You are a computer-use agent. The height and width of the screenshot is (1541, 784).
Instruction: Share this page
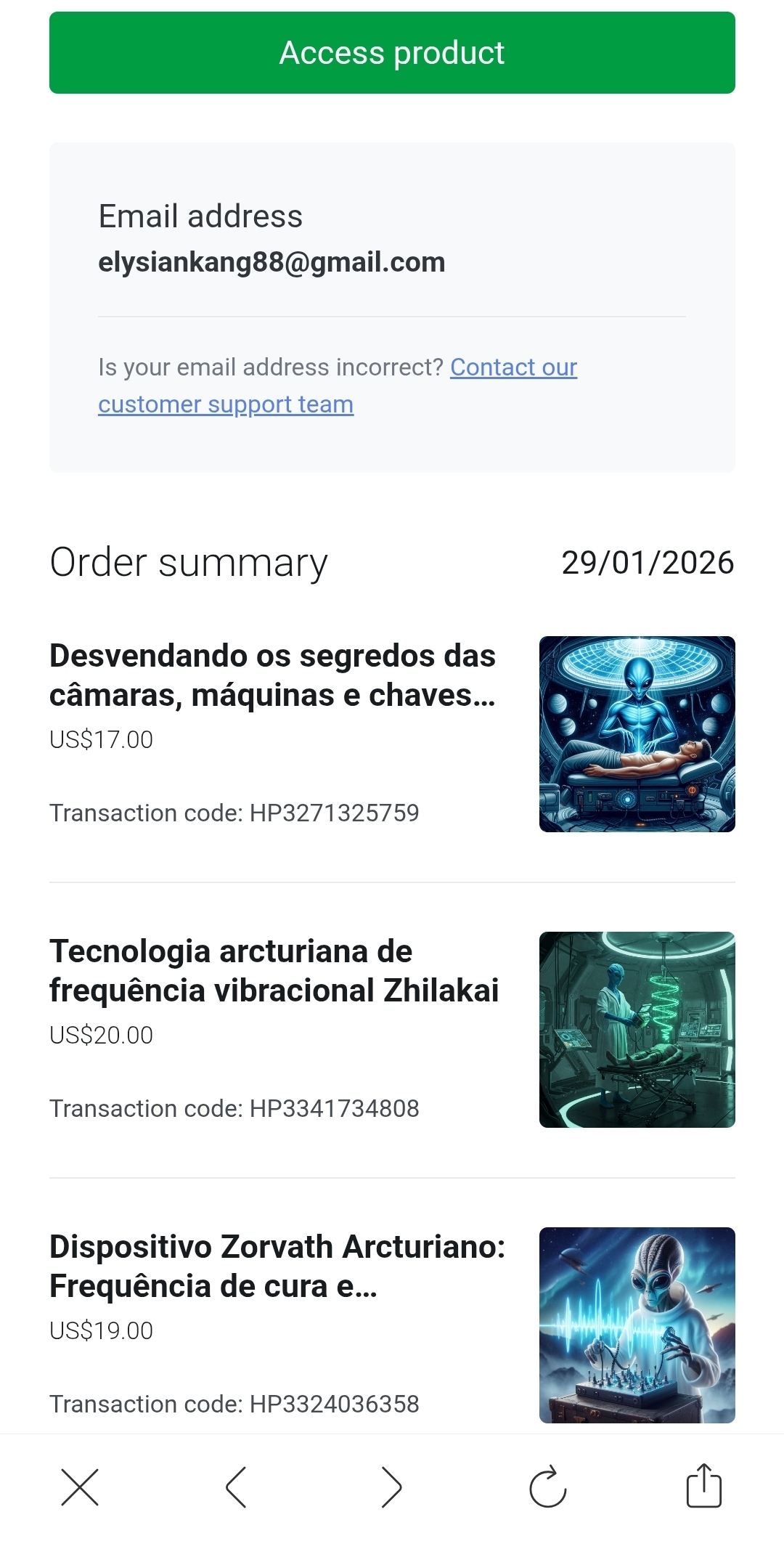pos(703,1486)
